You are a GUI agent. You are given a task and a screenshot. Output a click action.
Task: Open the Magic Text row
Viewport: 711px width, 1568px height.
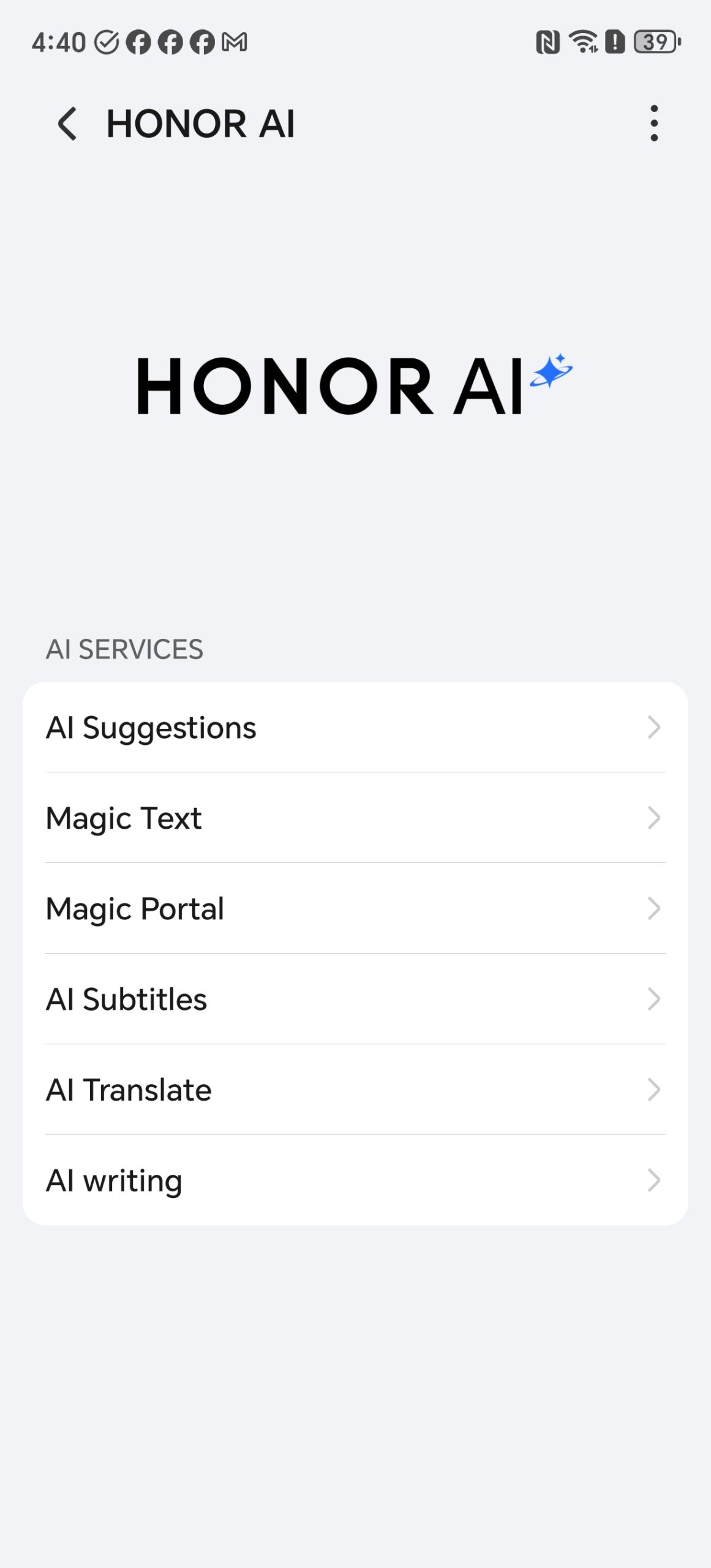[x=355, y=818]
